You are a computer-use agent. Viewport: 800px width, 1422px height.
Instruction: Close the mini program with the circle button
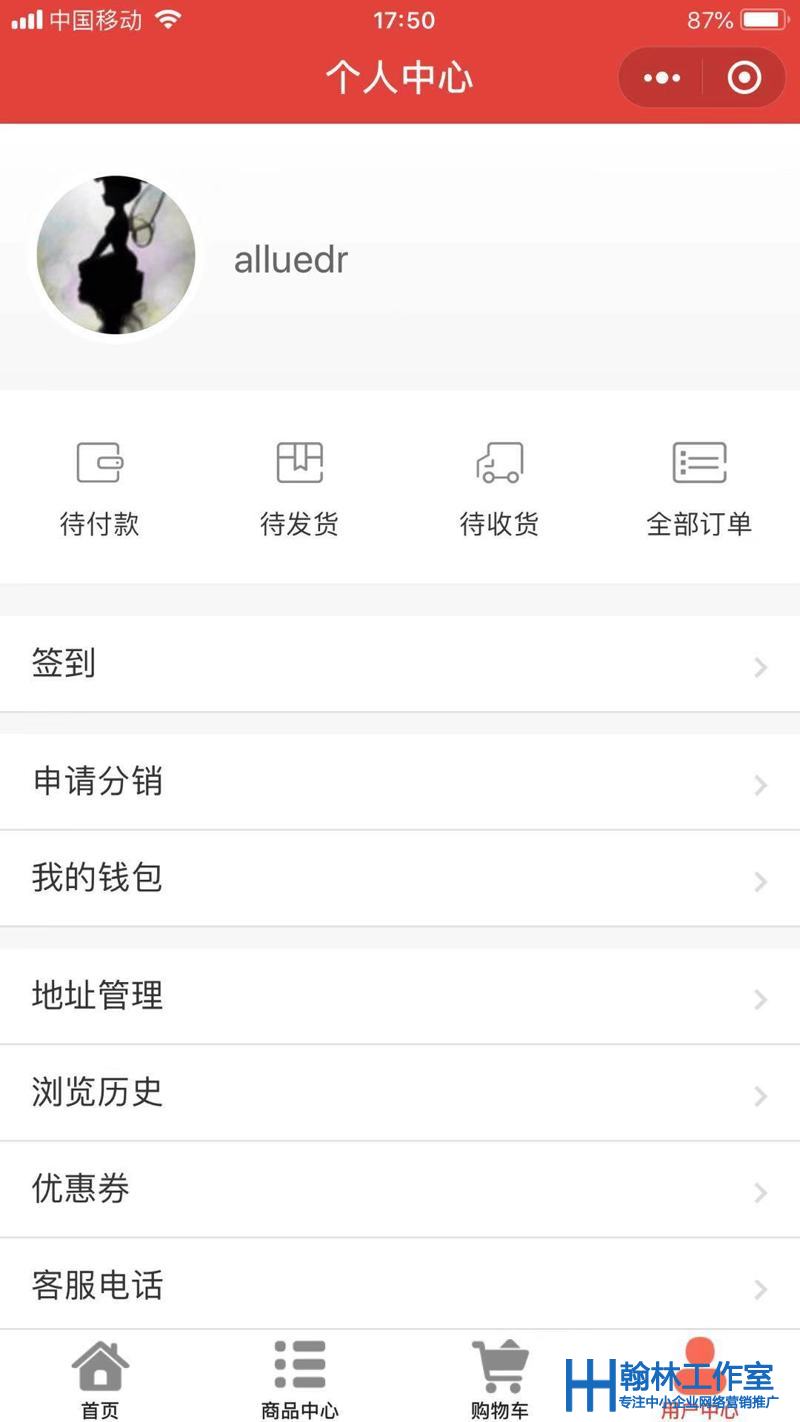coord(744,78)
